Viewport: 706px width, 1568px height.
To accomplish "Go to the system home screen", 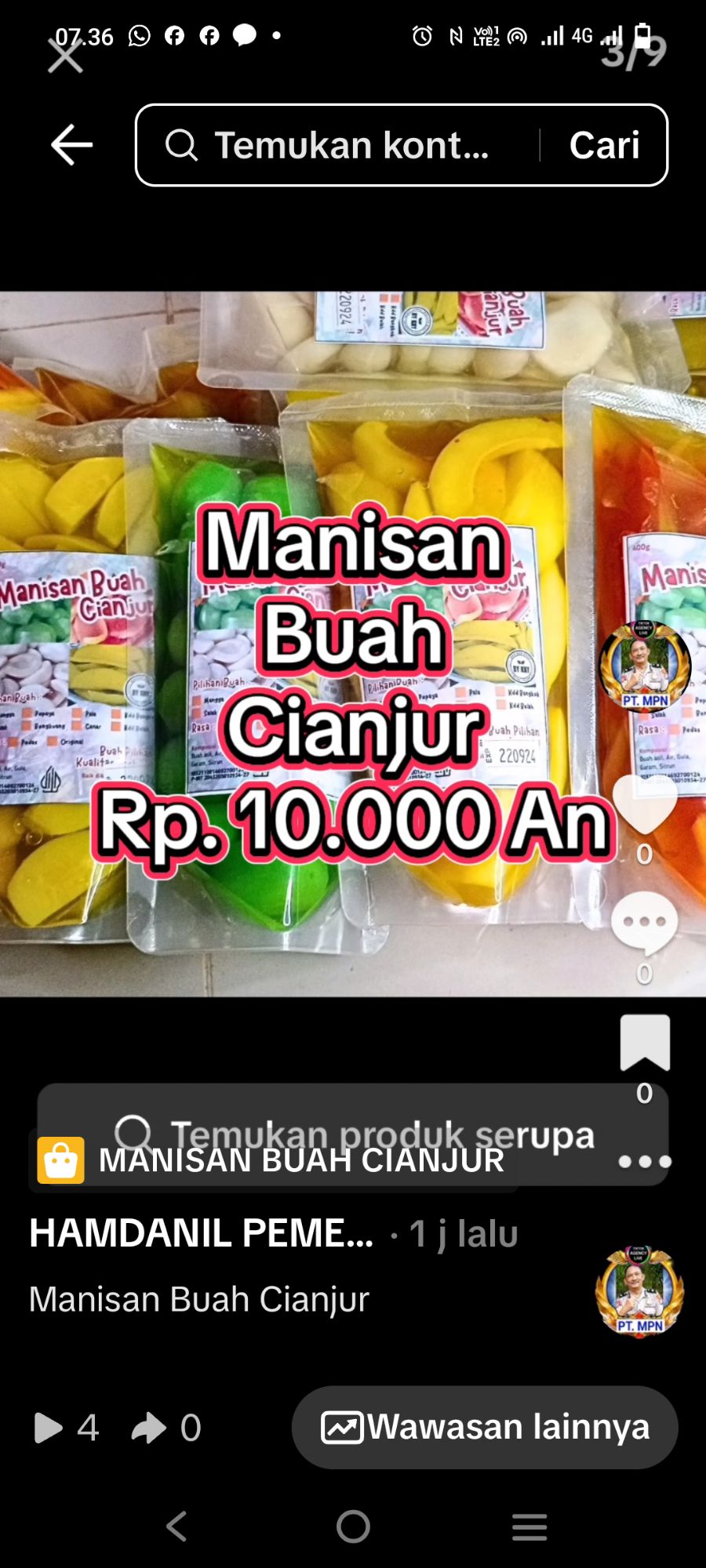I will point(353,1526).
